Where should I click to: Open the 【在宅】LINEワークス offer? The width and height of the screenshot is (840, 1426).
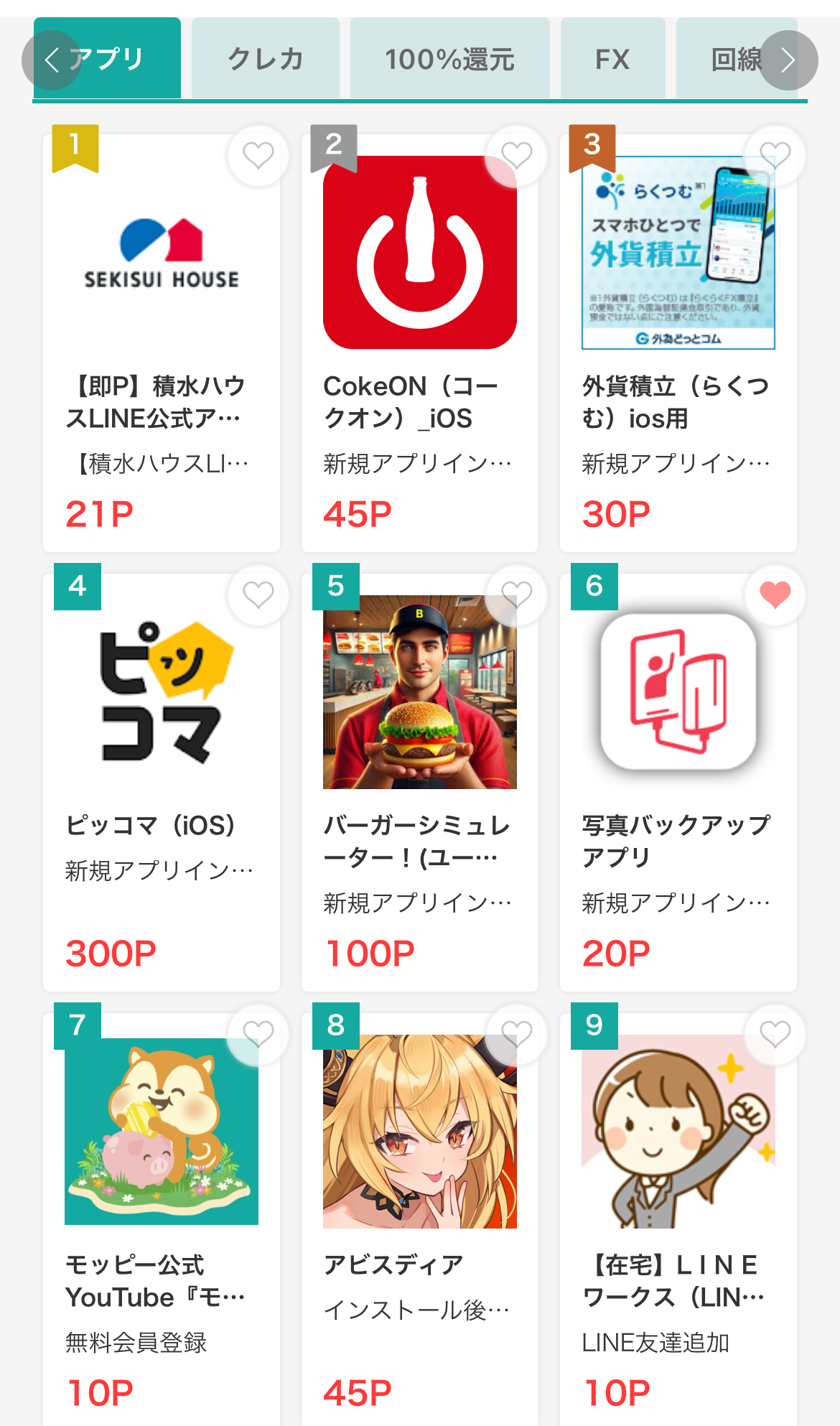(678, 1221)
